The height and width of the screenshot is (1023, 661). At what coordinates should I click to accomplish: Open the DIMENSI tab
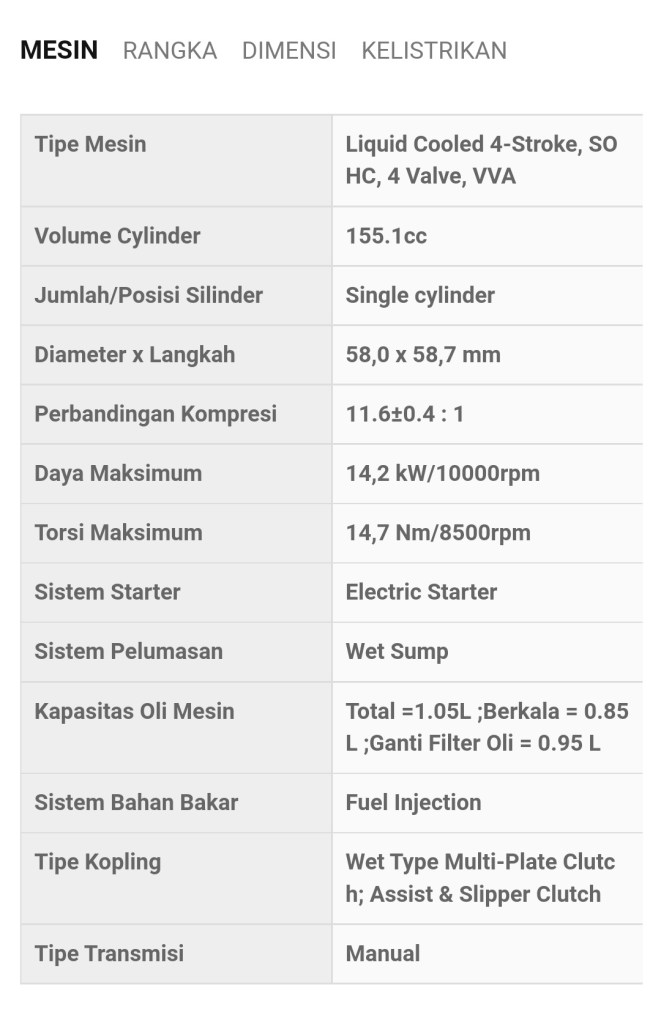(288, 50)
